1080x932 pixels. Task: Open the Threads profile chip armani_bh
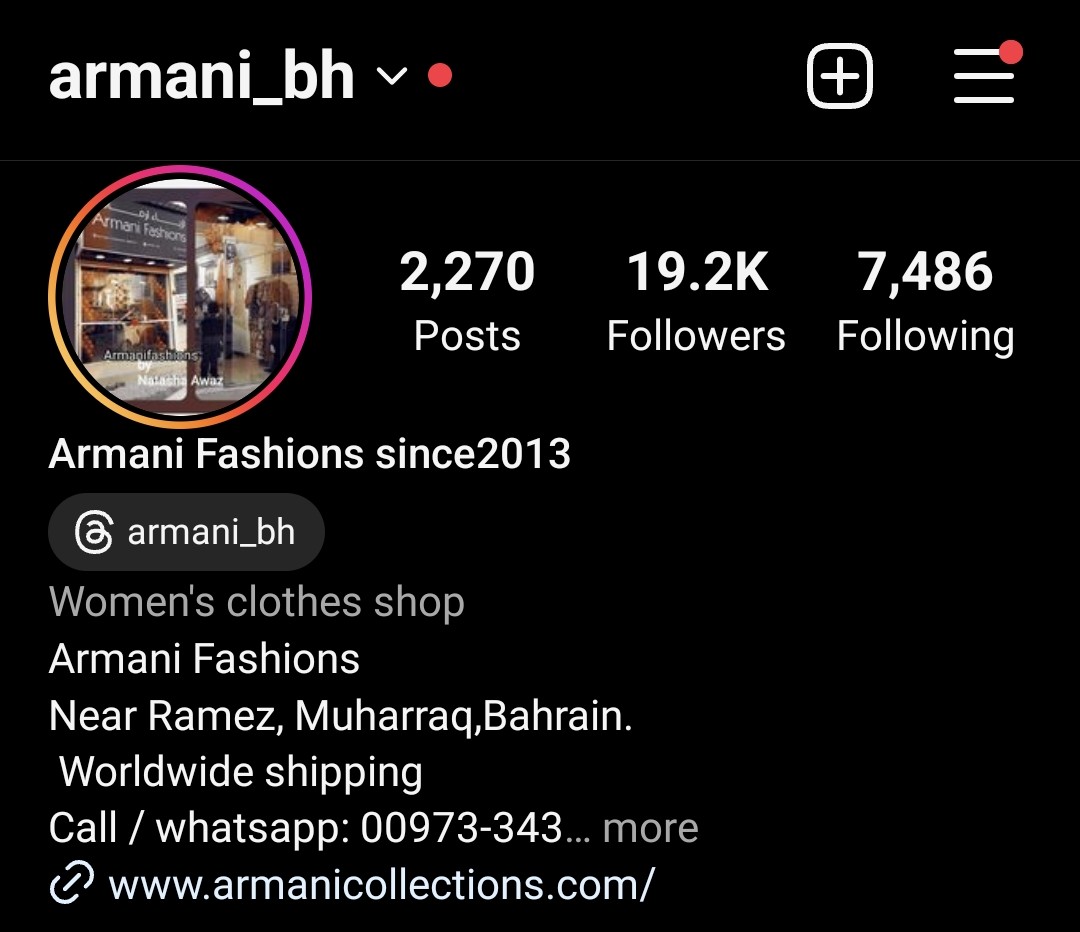click(x=187, y=532)
